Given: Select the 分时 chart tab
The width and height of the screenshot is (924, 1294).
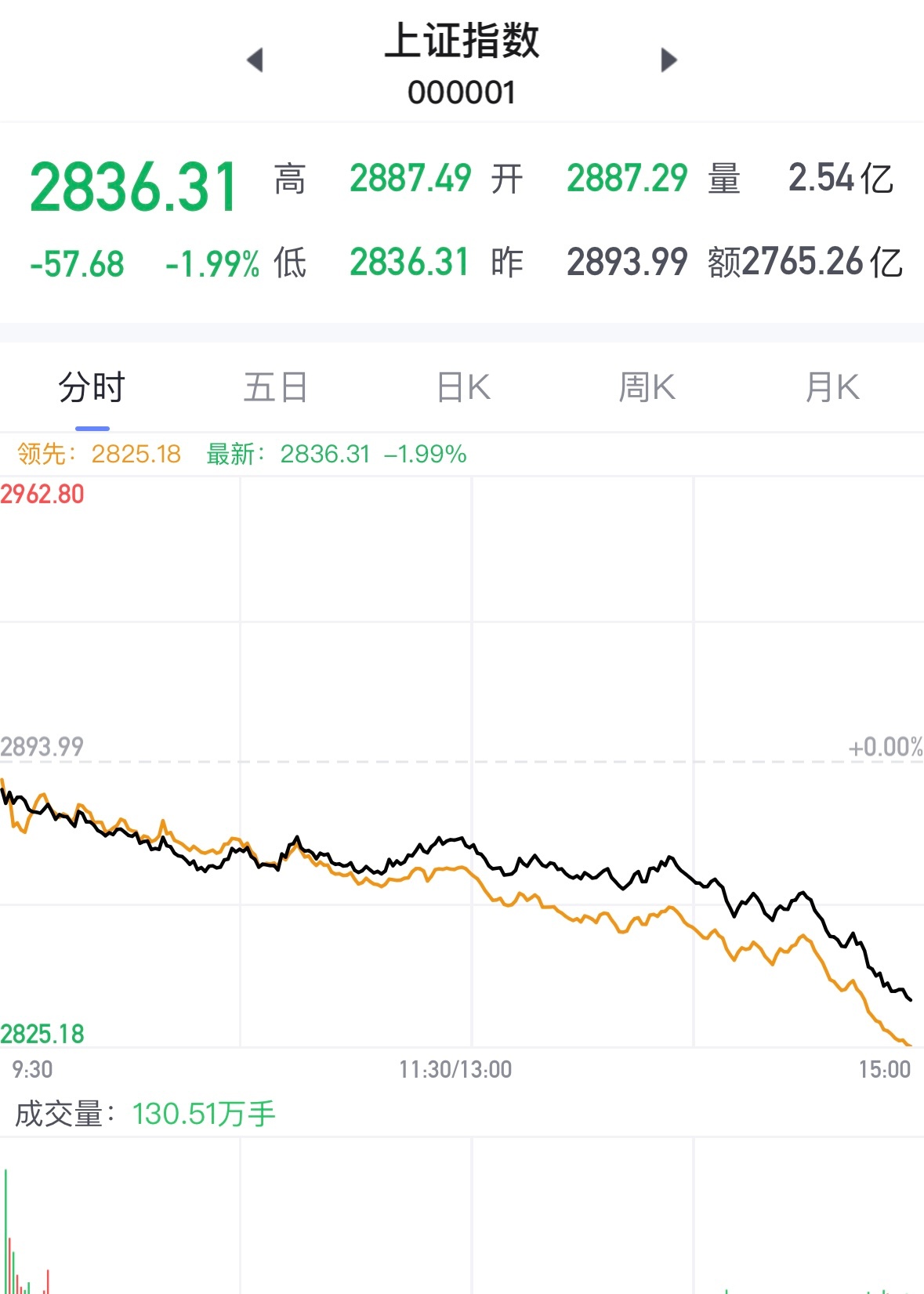Looking at the screenshot, I should coord(92,388).
